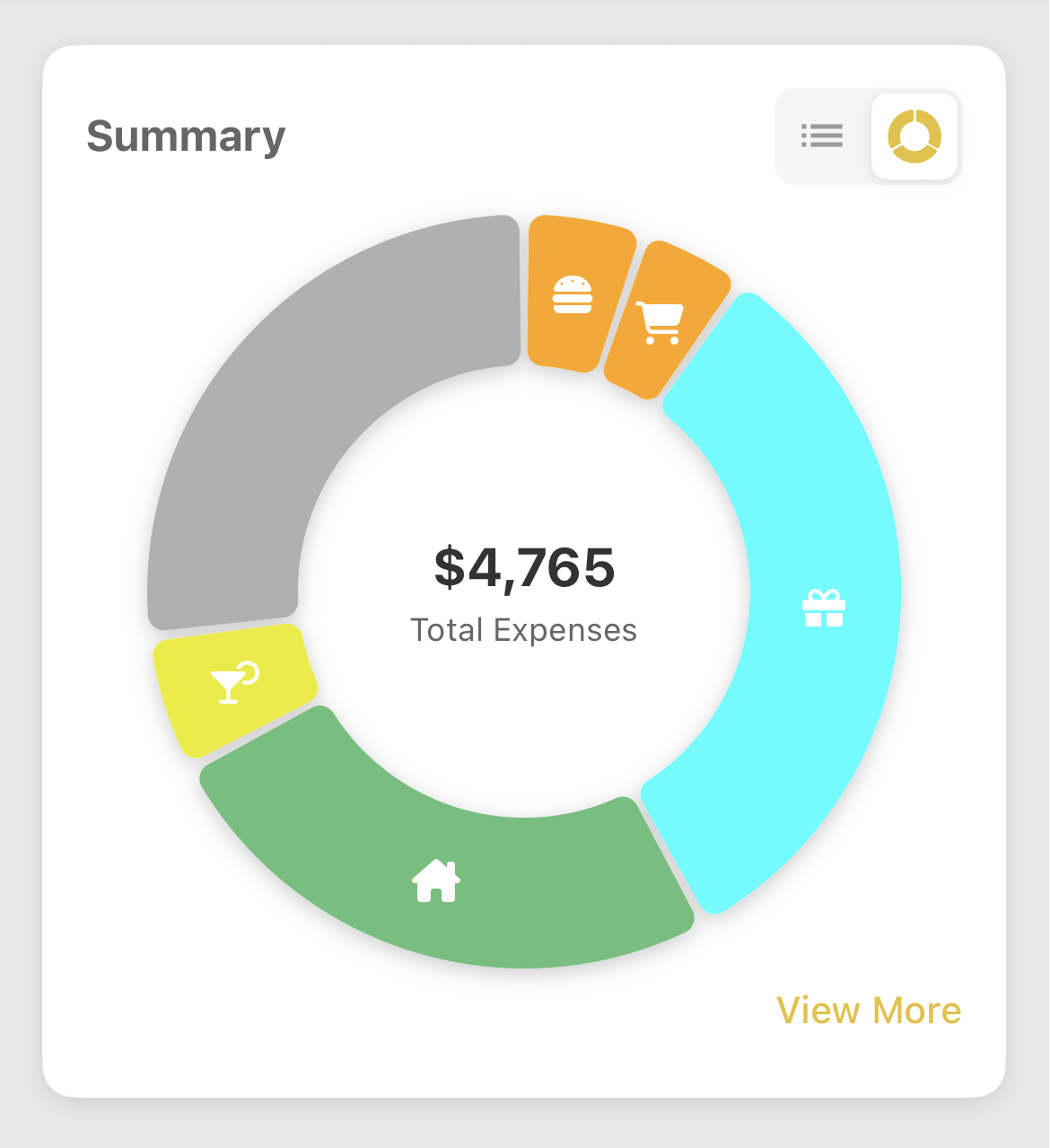
Task: Select the burger food chart segment
Action: point(573,294)
